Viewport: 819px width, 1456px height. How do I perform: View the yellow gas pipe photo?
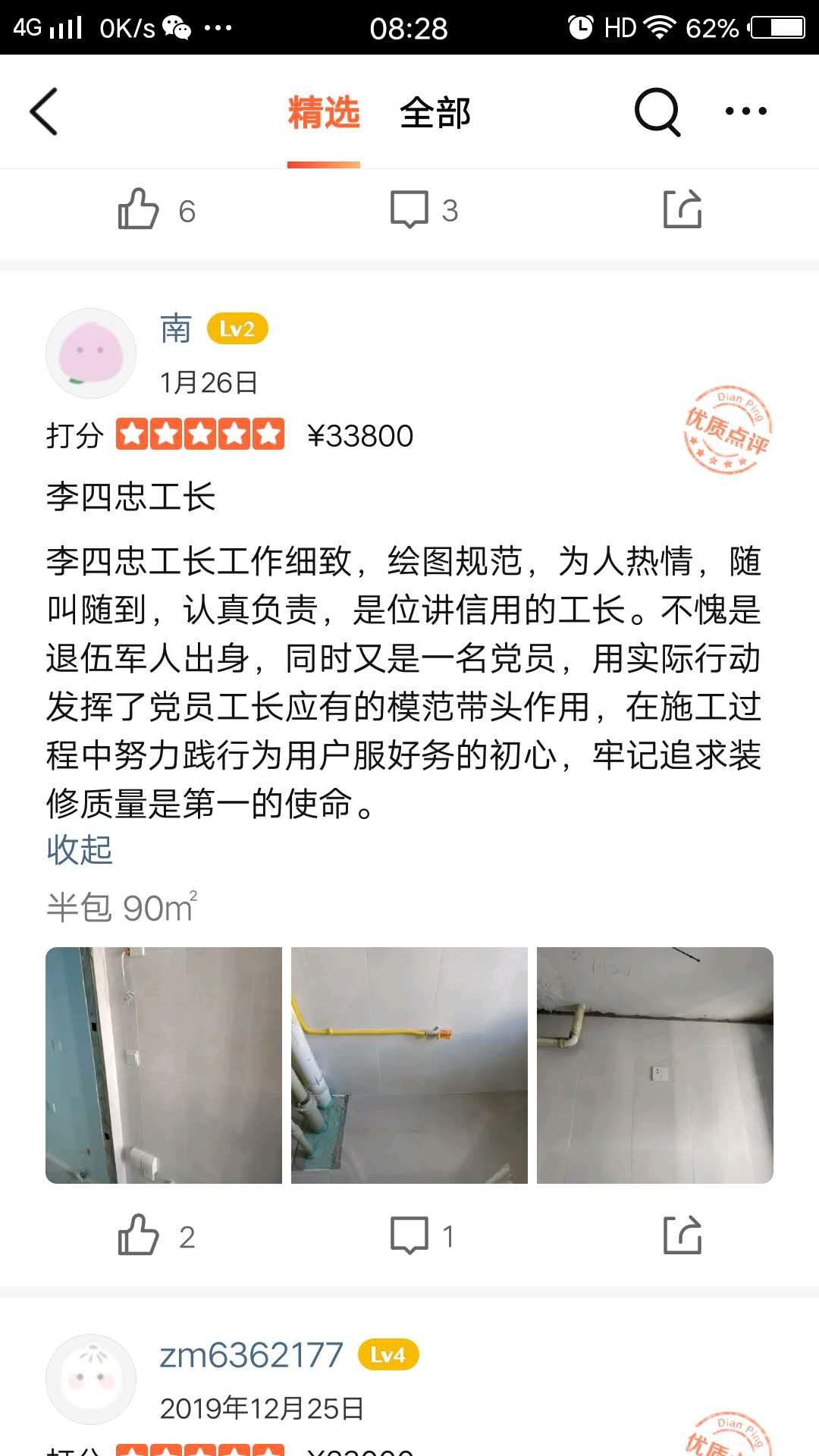[x=409, y=1065]
